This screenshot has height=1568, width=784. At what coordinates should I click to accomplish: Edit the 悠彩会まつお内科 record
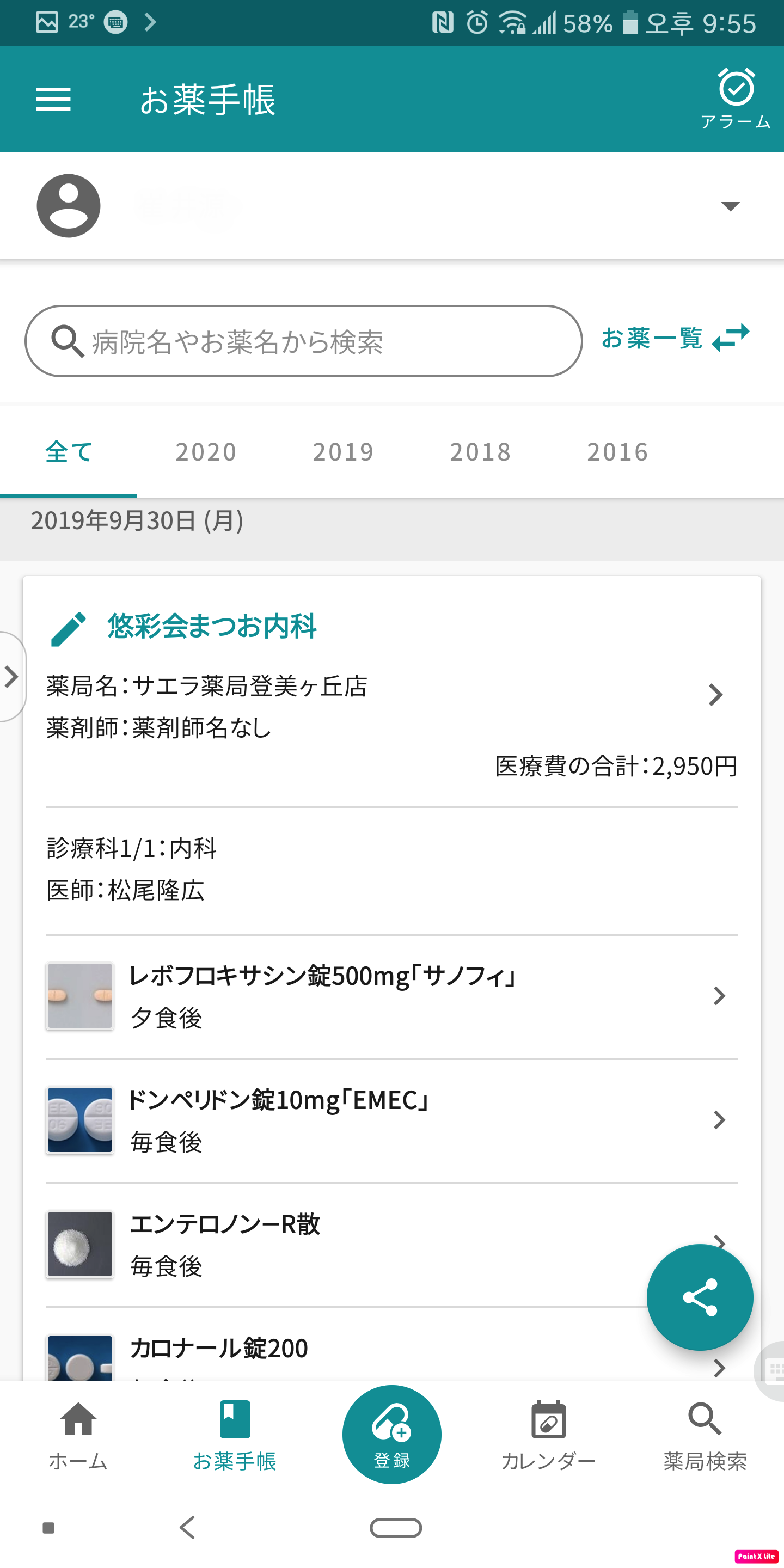68,628
